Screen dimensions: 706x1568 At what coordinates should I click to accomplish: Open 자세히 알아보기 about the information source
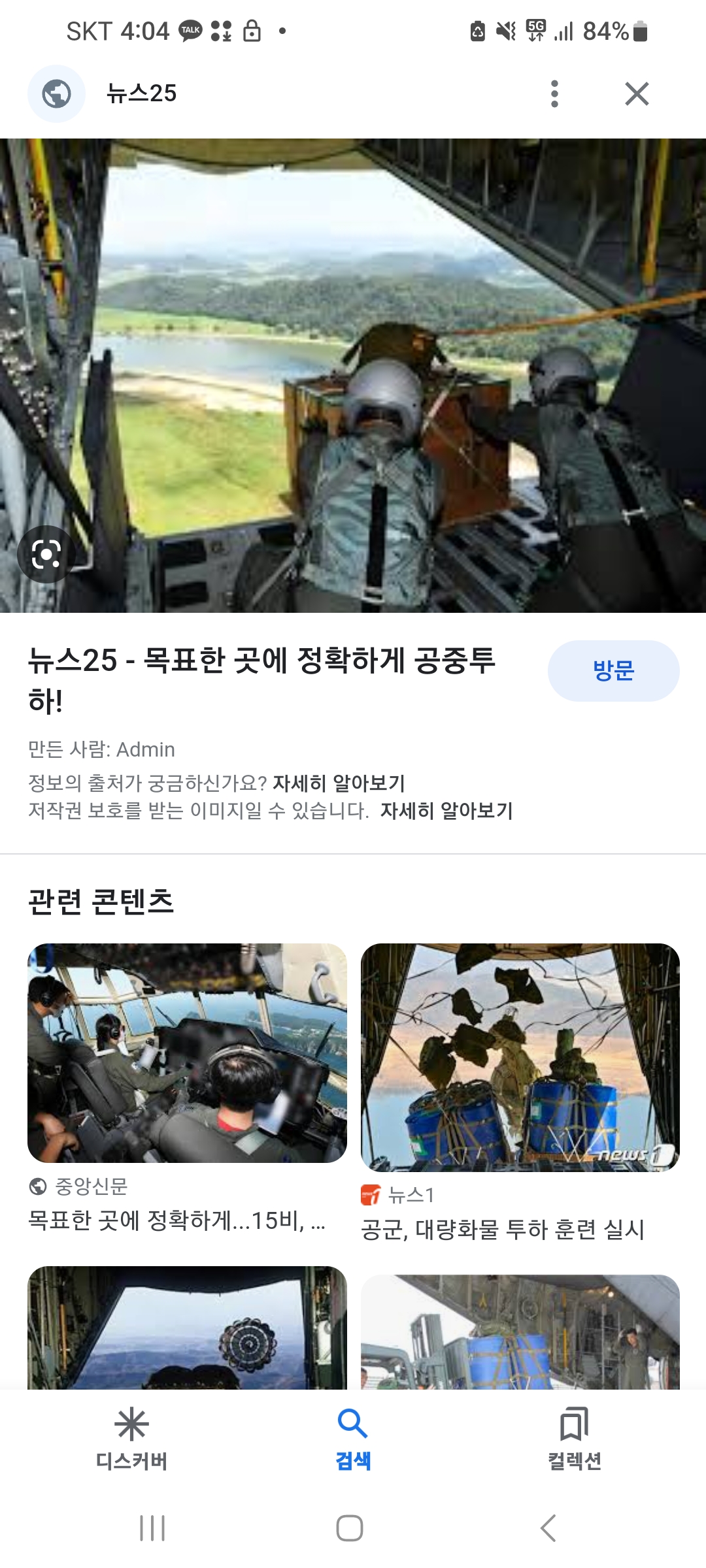point(339,783)
